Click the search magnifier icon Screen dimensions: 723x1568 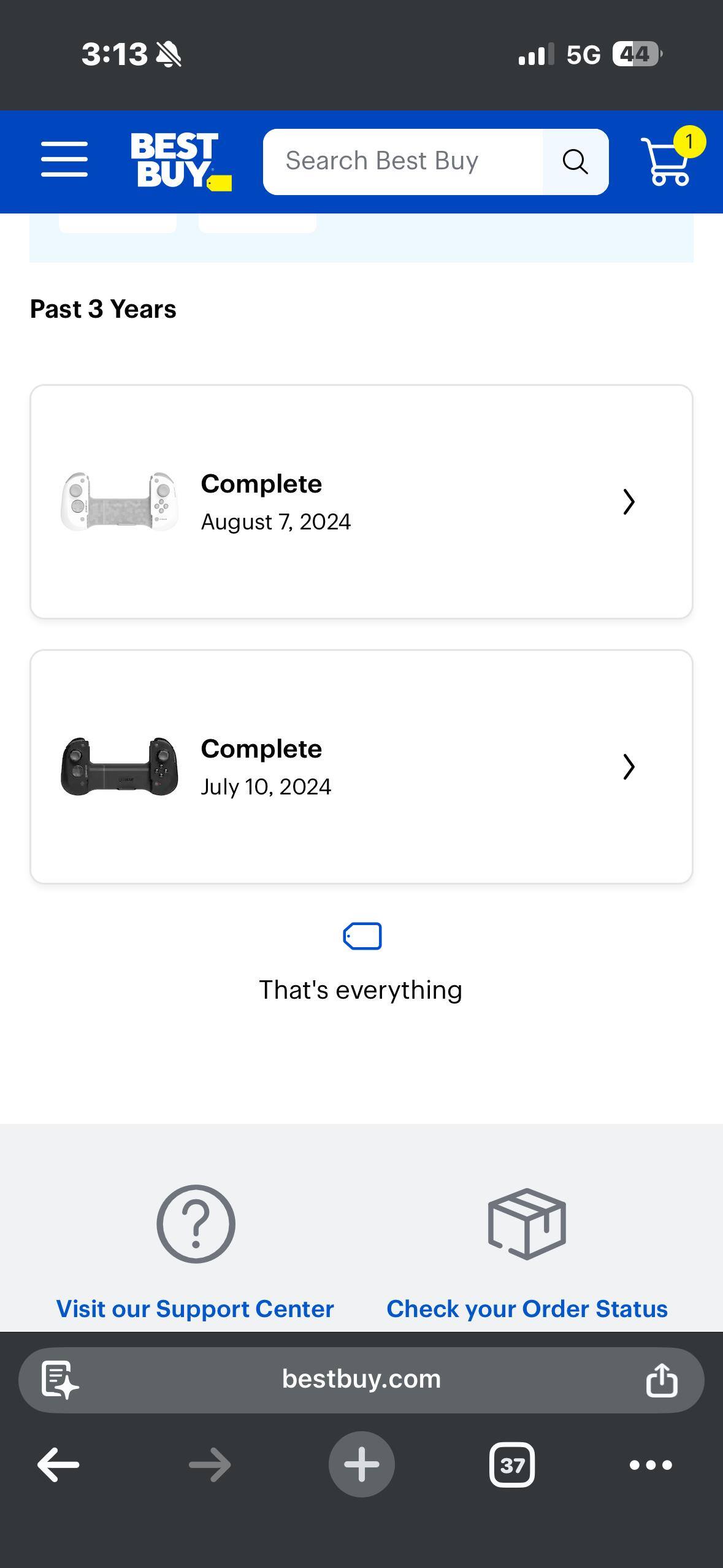(573, 161)
